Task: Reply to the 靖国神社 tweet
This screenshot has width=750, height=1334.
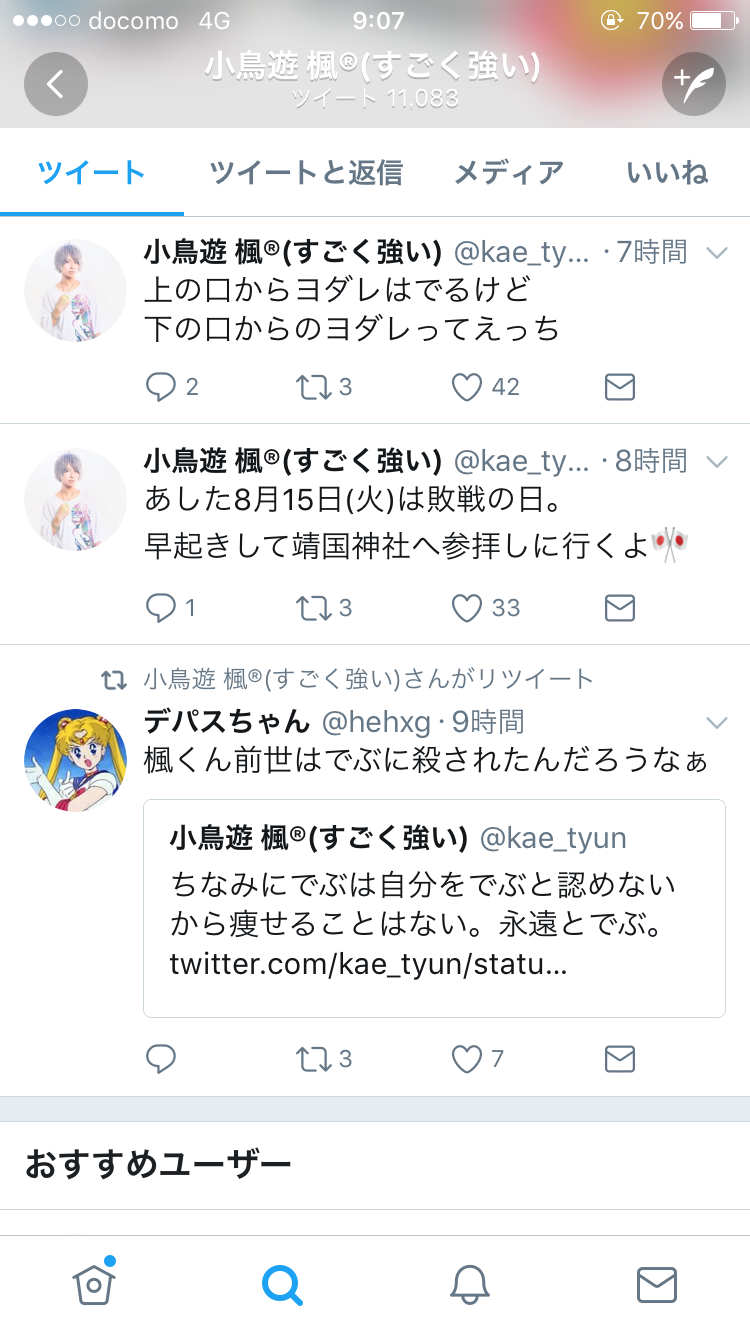Action: 161,607
